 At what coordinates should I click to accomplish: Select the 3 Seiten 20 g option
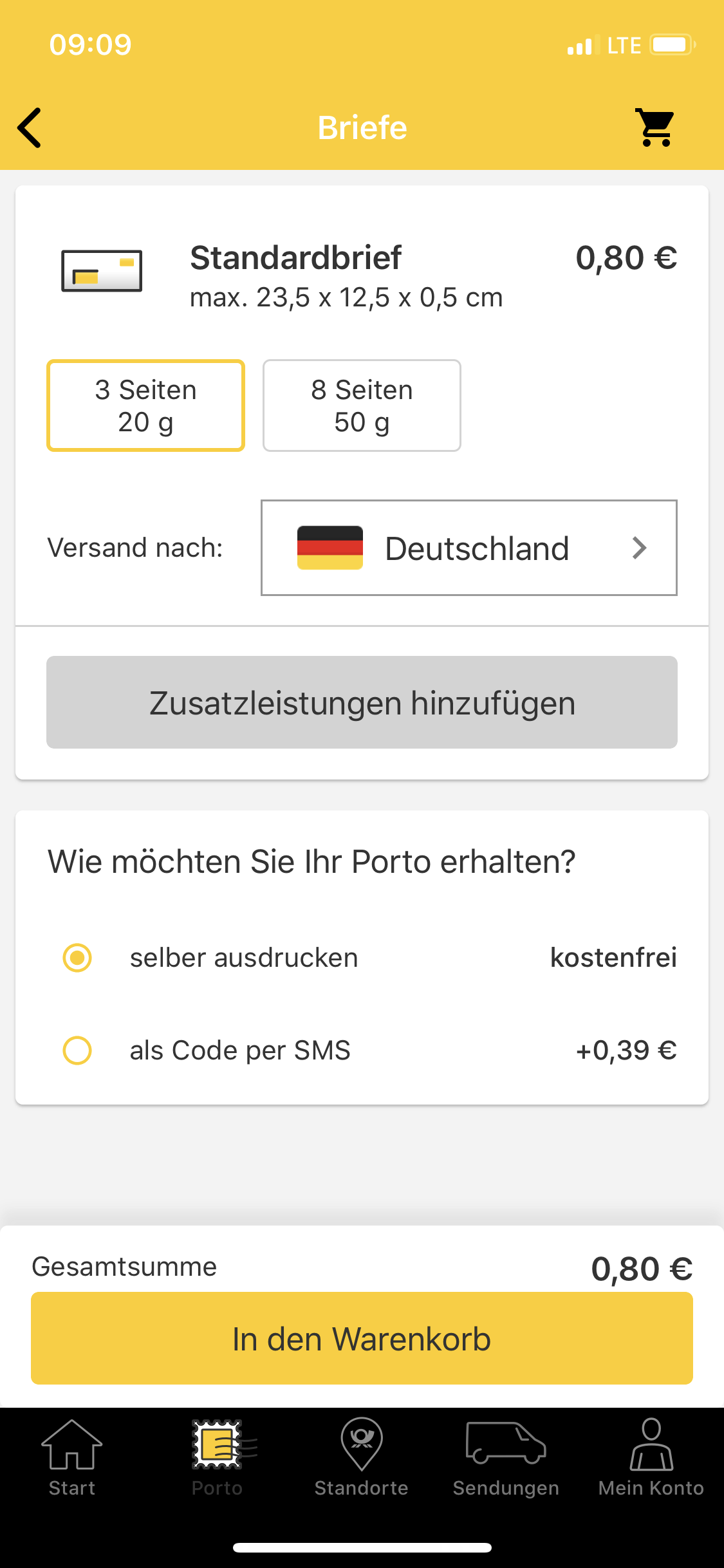tap(145, 406)
